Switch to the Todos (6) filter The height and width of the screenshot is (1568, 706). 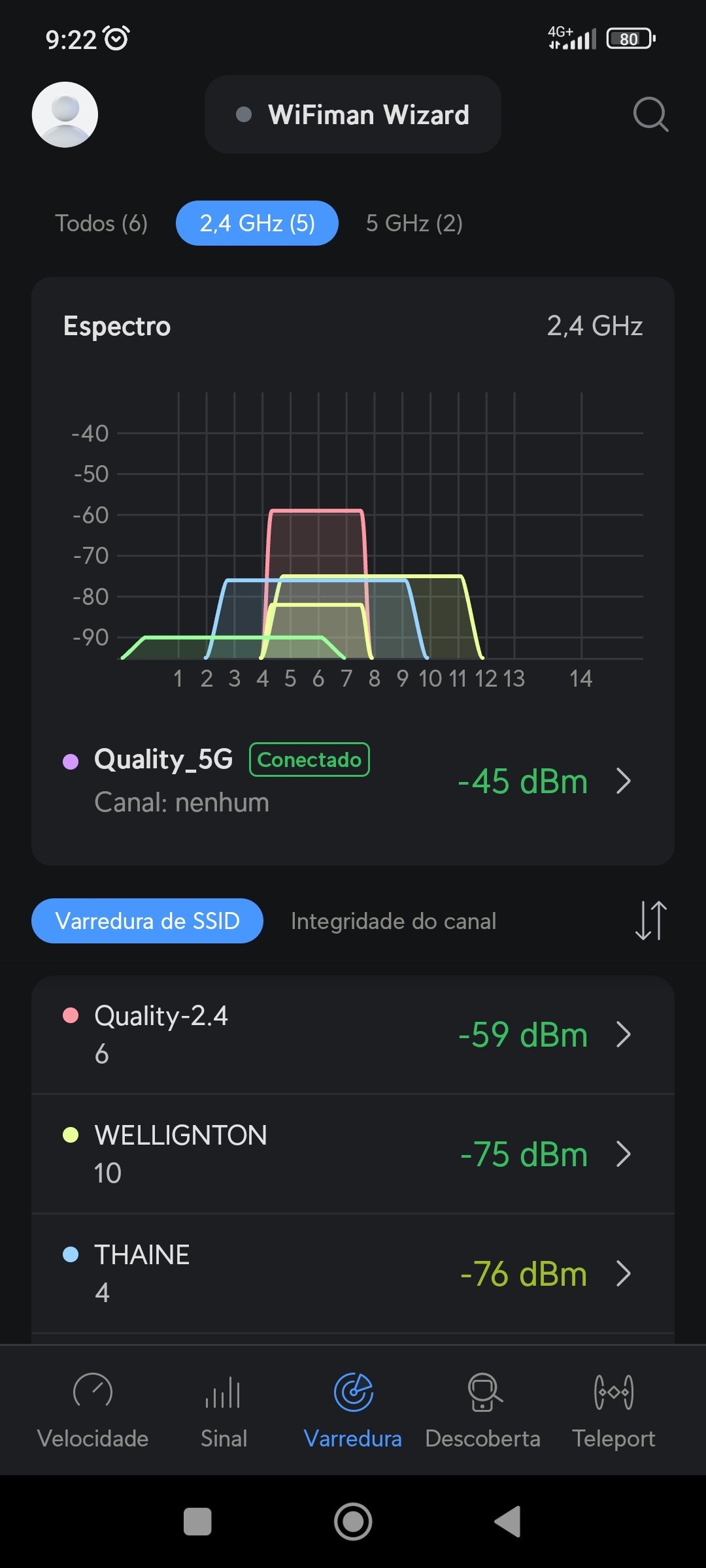[101, 223]
